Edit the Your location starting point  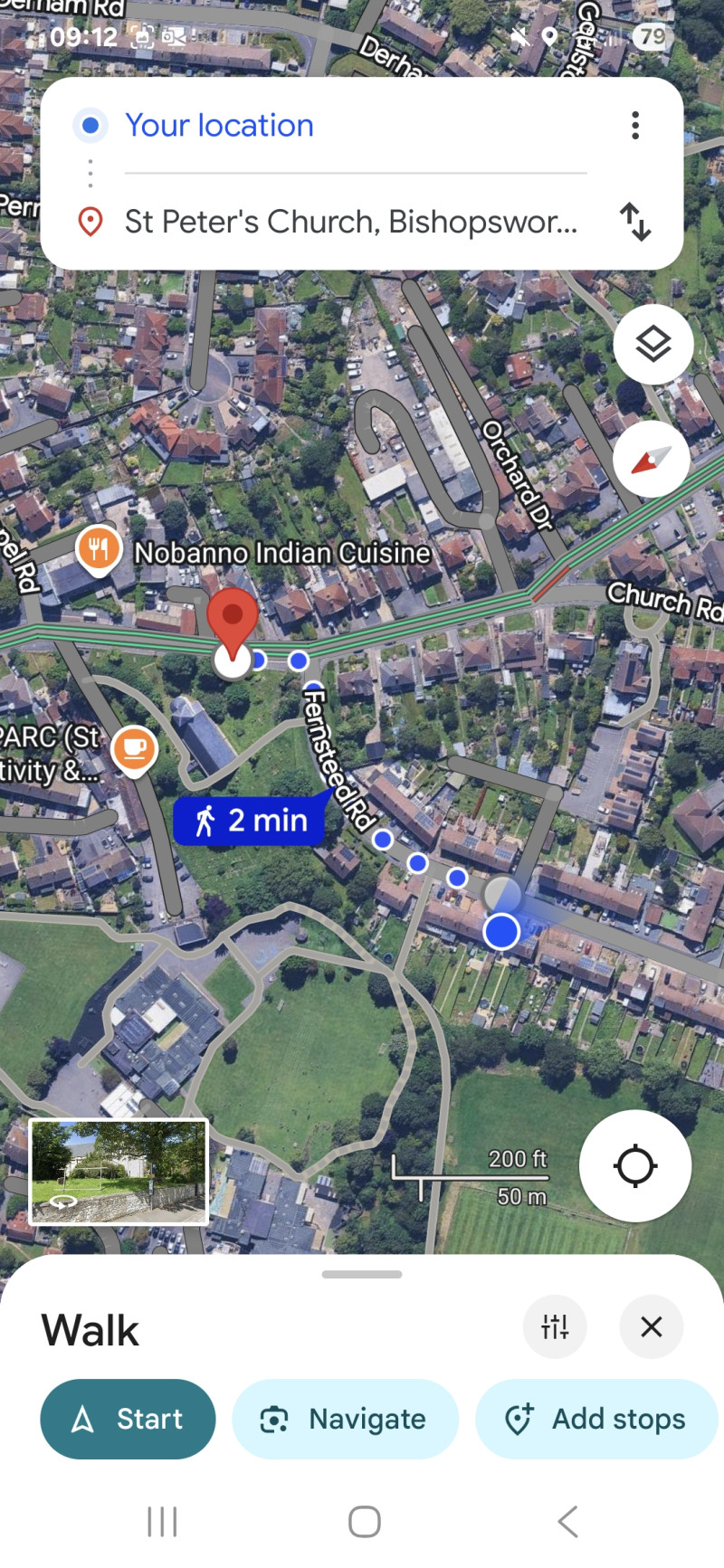[219, 125]
